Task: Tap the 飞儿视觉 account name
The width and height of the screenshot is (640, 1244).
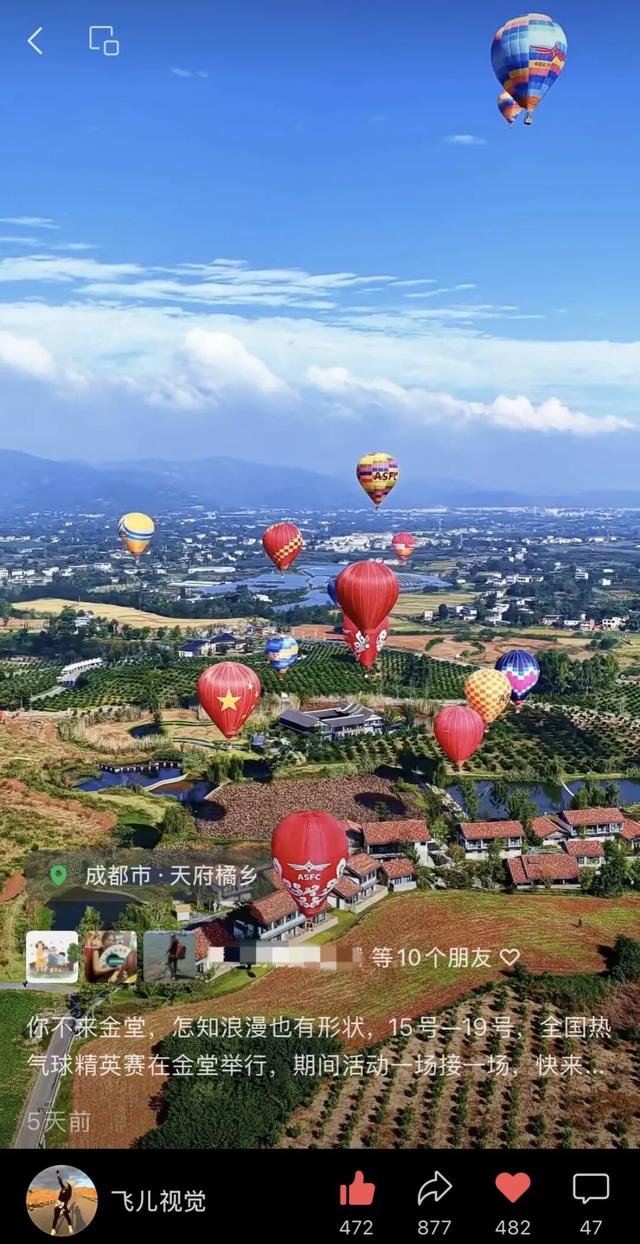Action: [158, 1201]
